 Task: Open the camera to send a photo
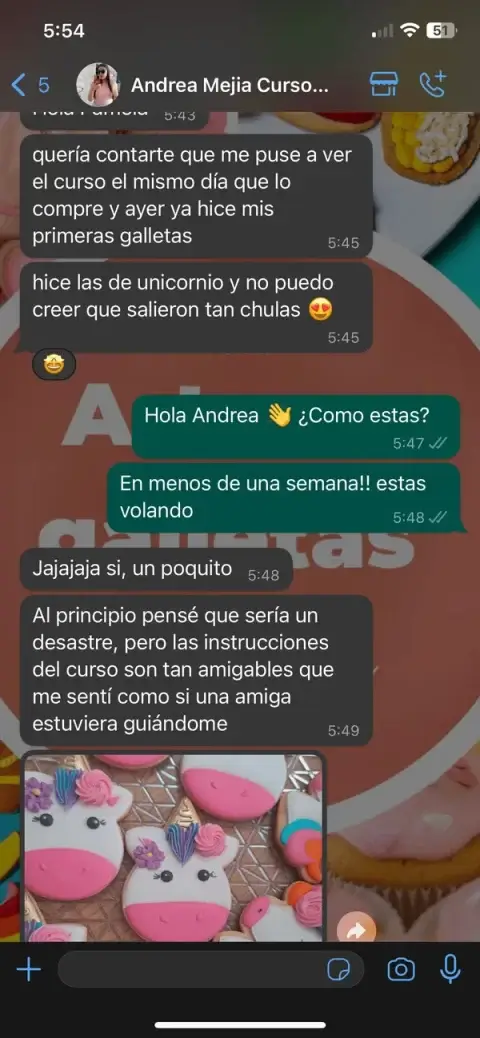click(x=401, y=970)
